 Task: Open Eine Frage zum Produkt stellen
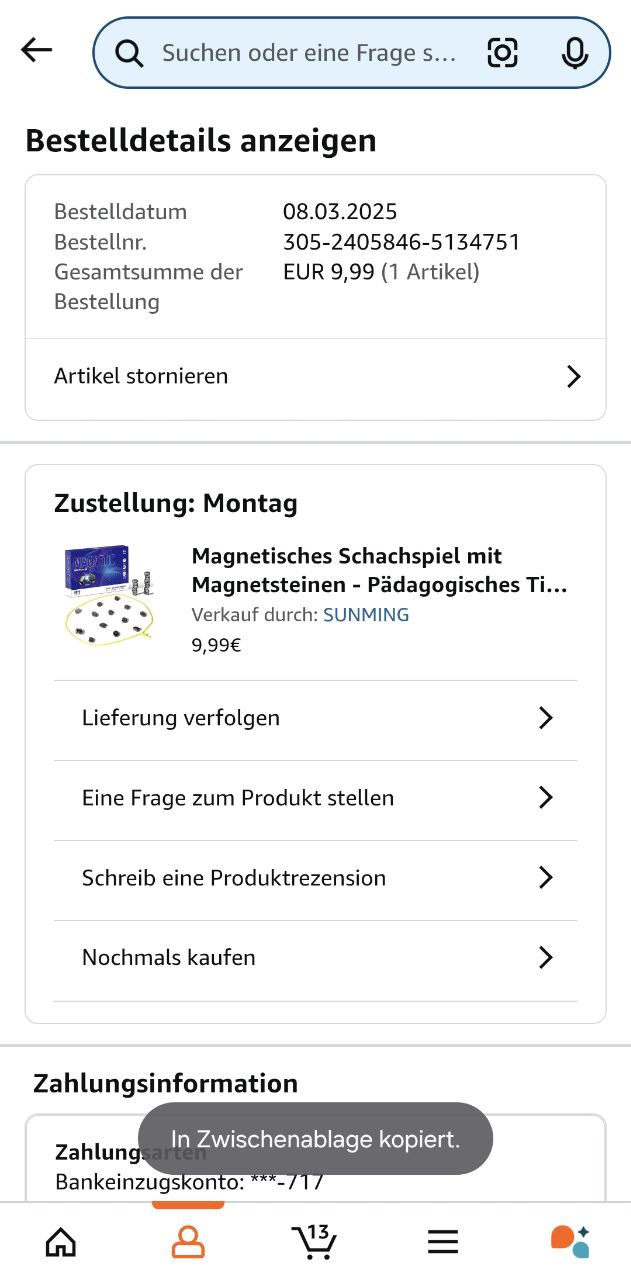click(x=315, y=798)
